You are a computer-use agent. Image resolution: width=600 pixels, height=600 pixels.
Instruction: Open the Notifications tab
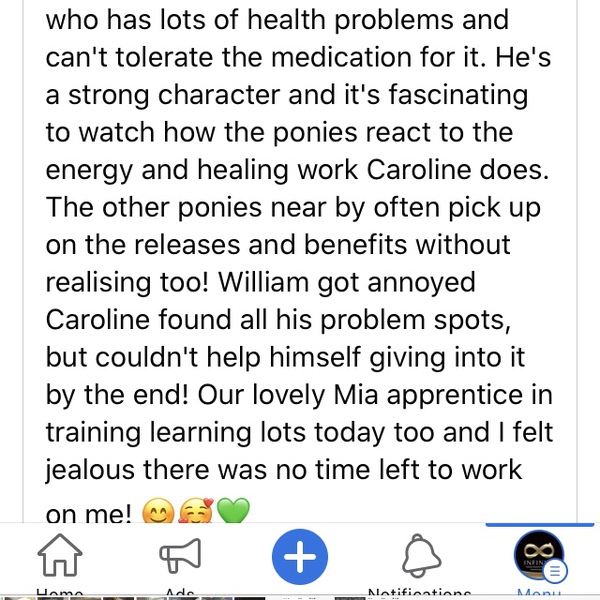click(x=420, y=560)
